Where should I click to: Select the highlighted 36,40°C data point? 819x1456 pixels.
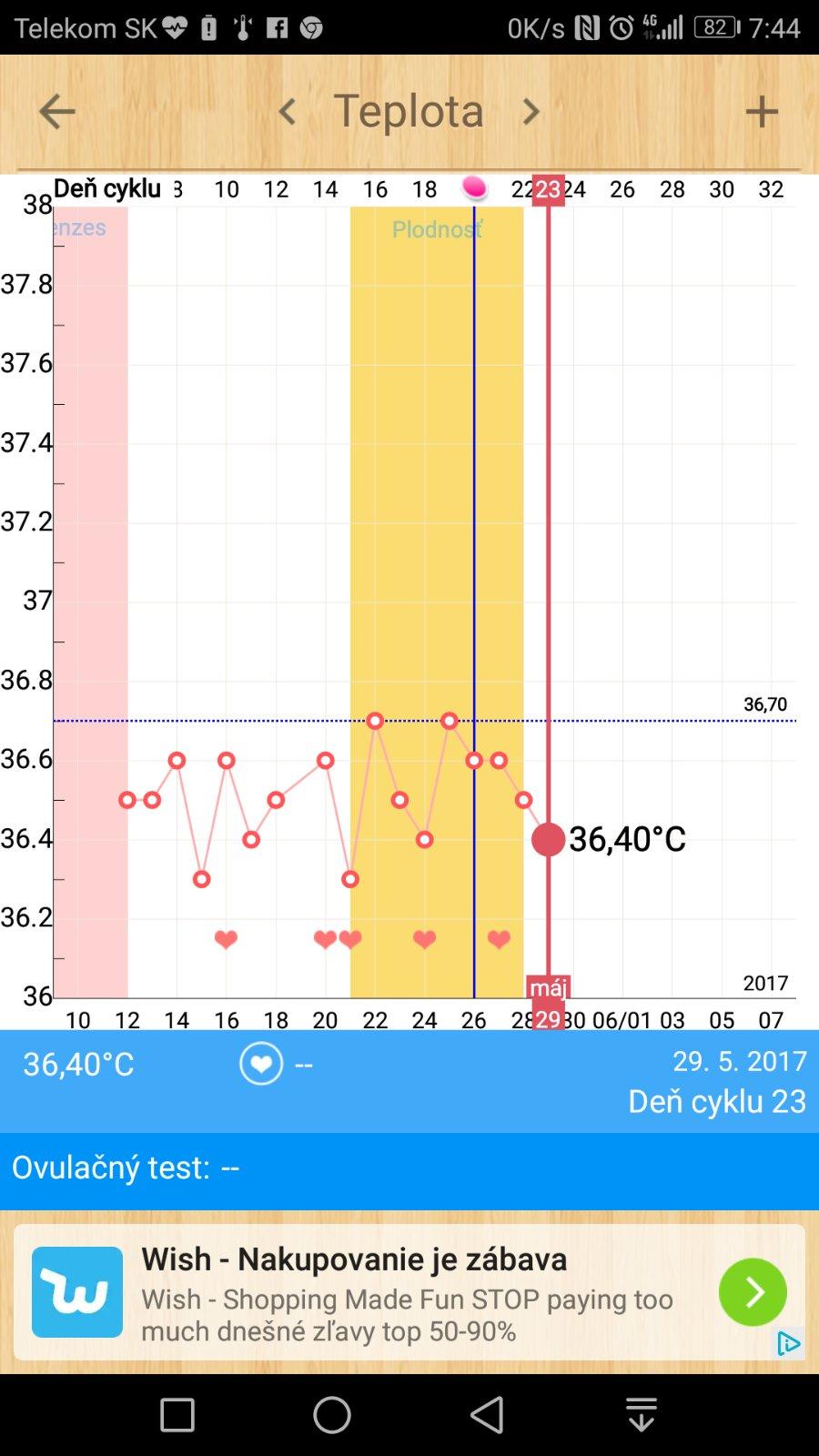point(548,839)
